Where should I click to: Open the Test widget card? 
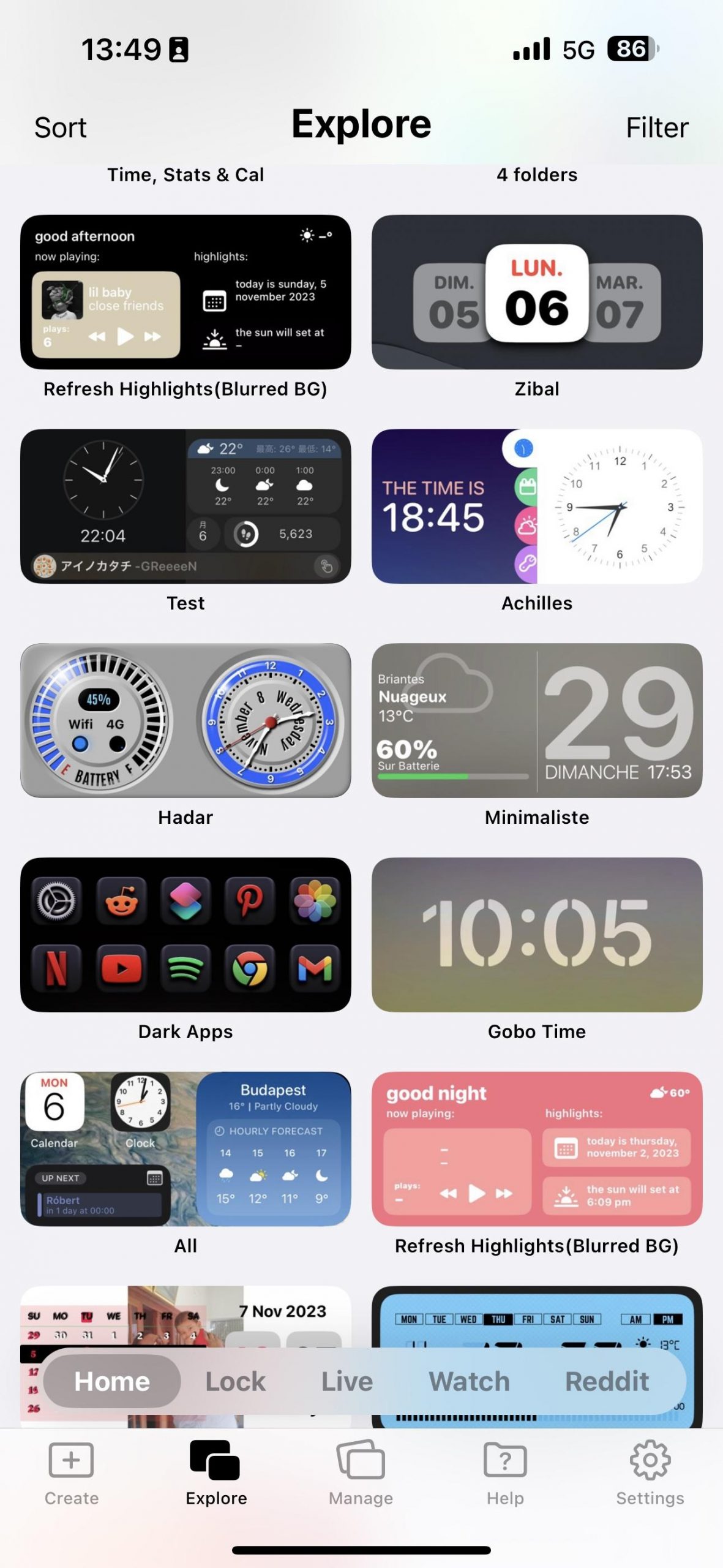pos(185,506)
